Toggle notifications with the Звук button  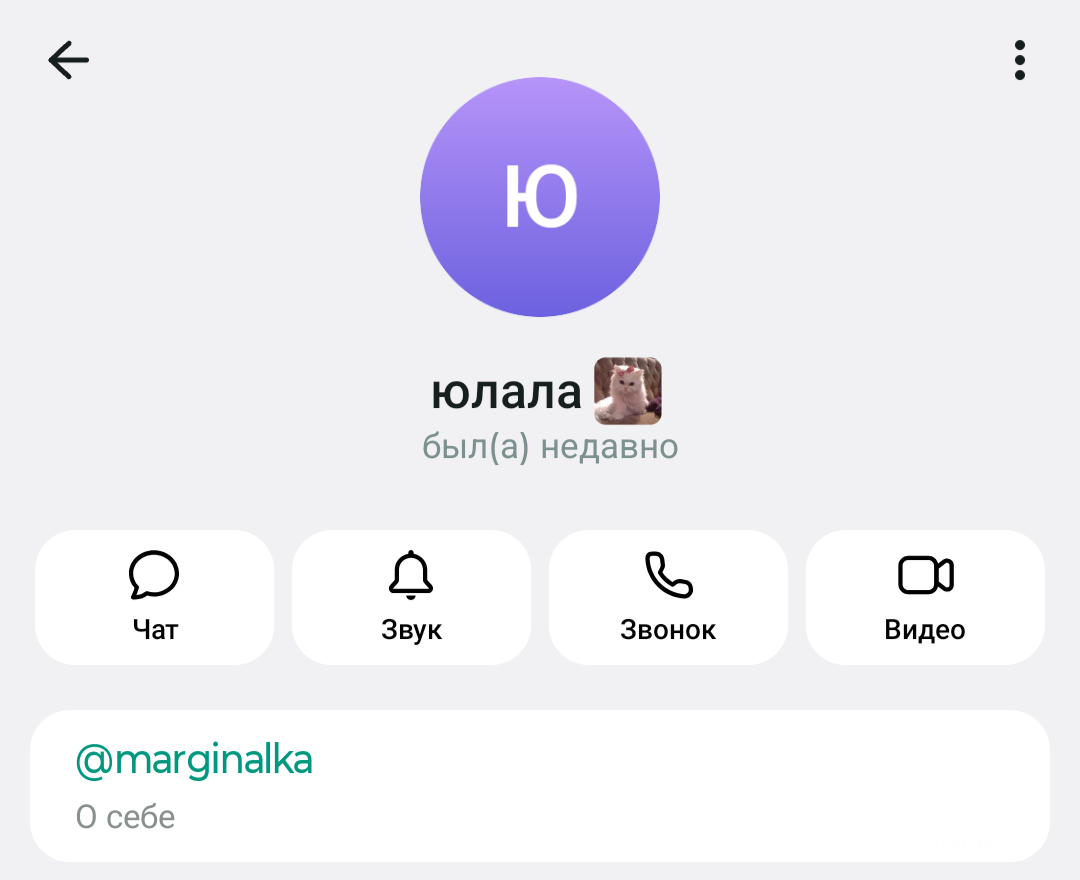tap(411, 597)
